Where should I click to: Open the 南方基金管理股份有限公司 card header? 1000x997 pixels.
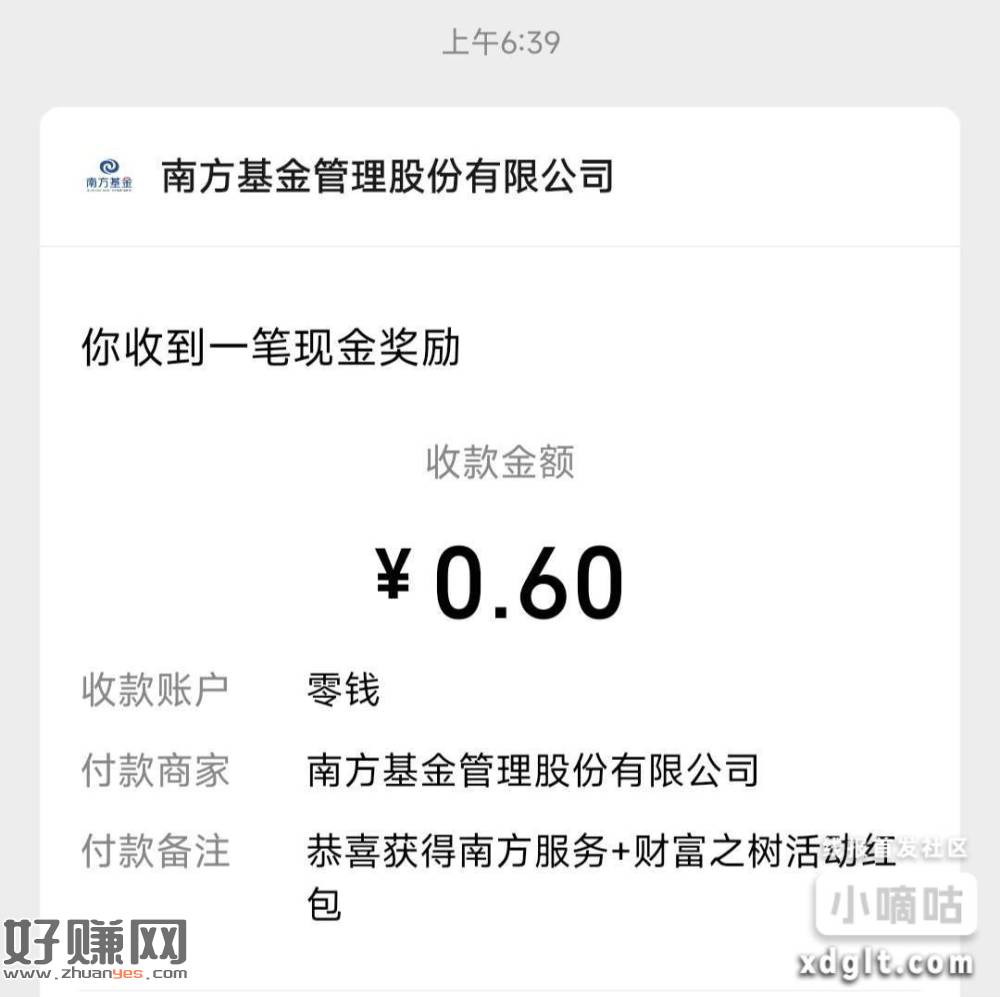(x=387, y=177)
